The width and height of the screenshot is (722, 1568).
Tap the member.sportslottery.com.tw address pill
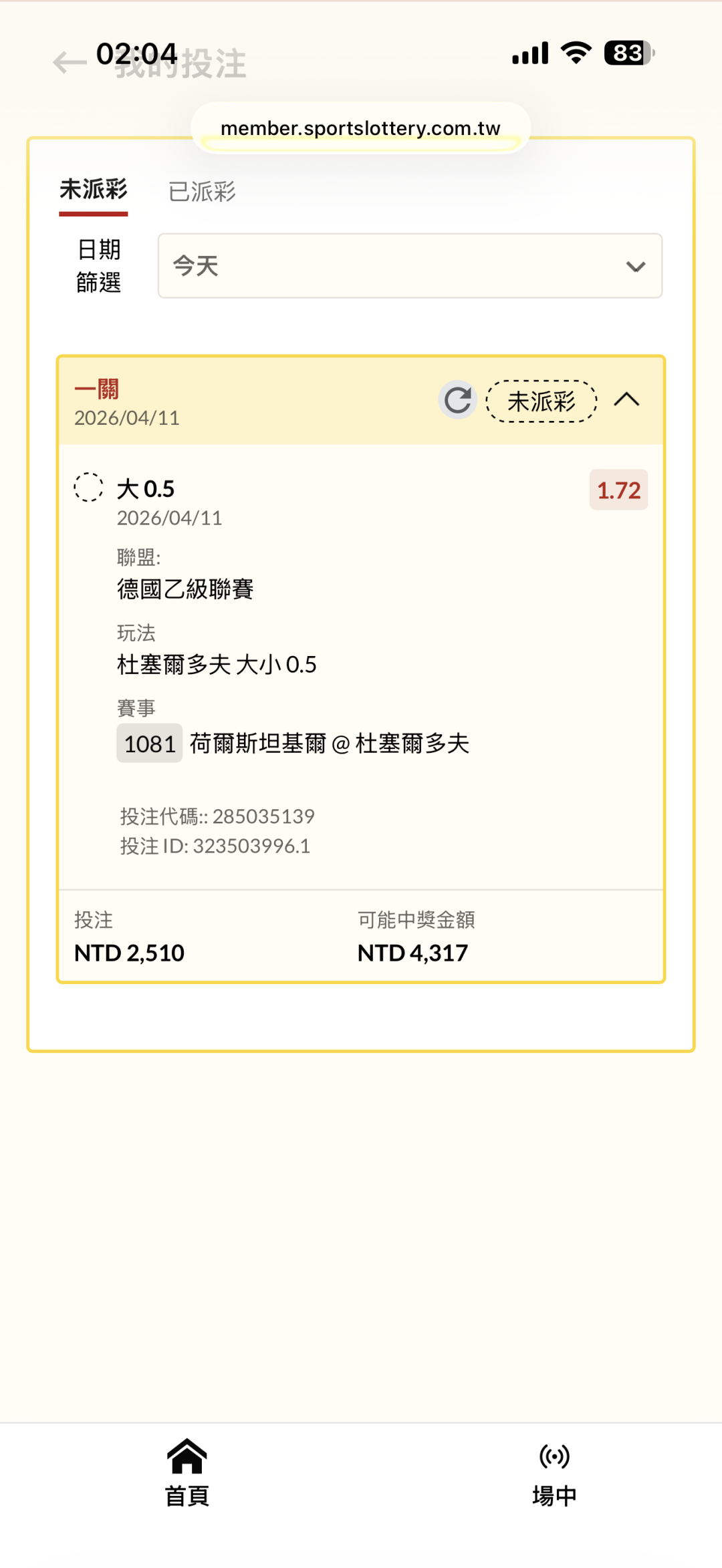pyautogui.click(x=361, y=128)
